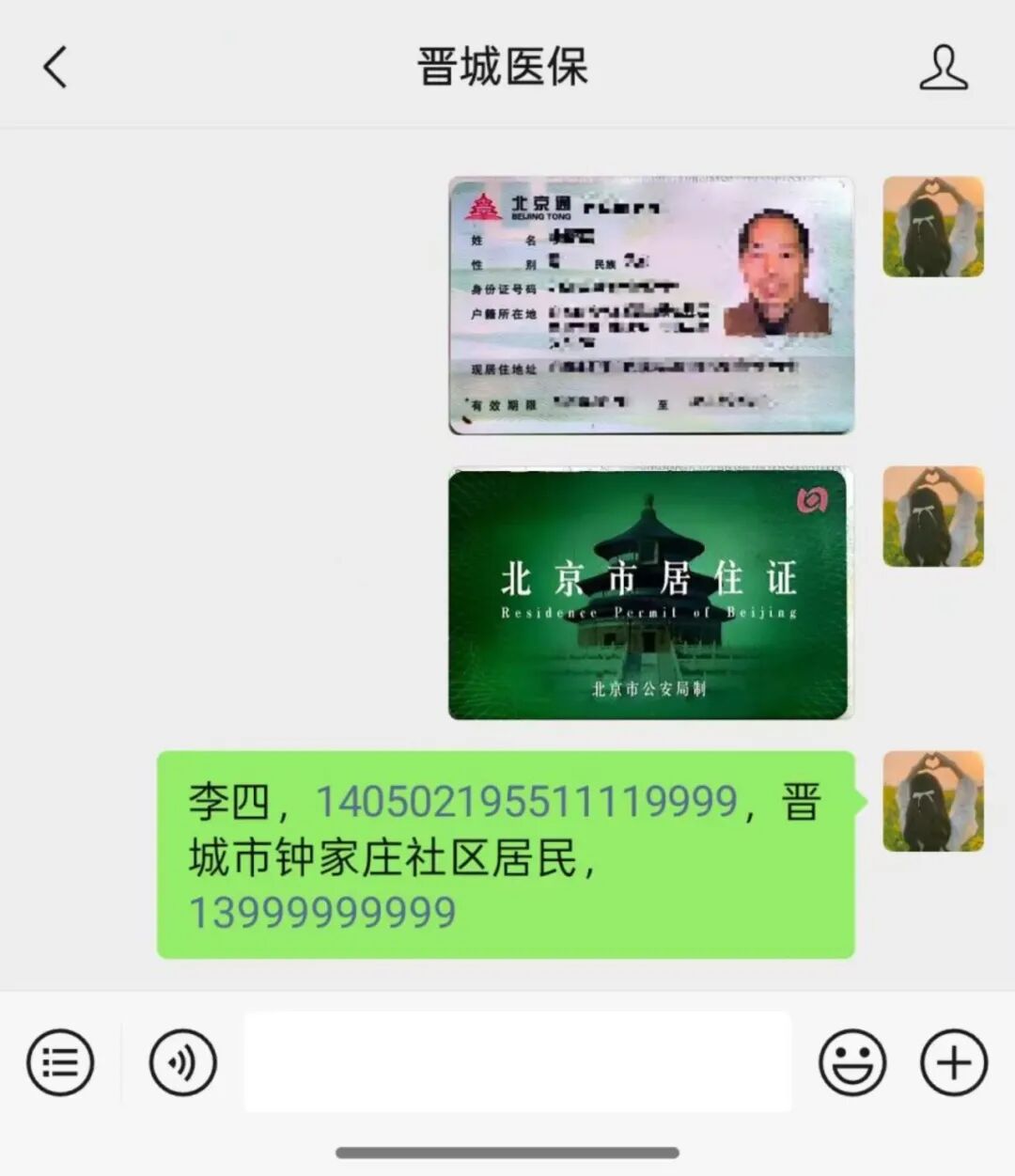Tap the ID number 140502195511119999 link
Screen dimensions: 1015x1176
526,802
